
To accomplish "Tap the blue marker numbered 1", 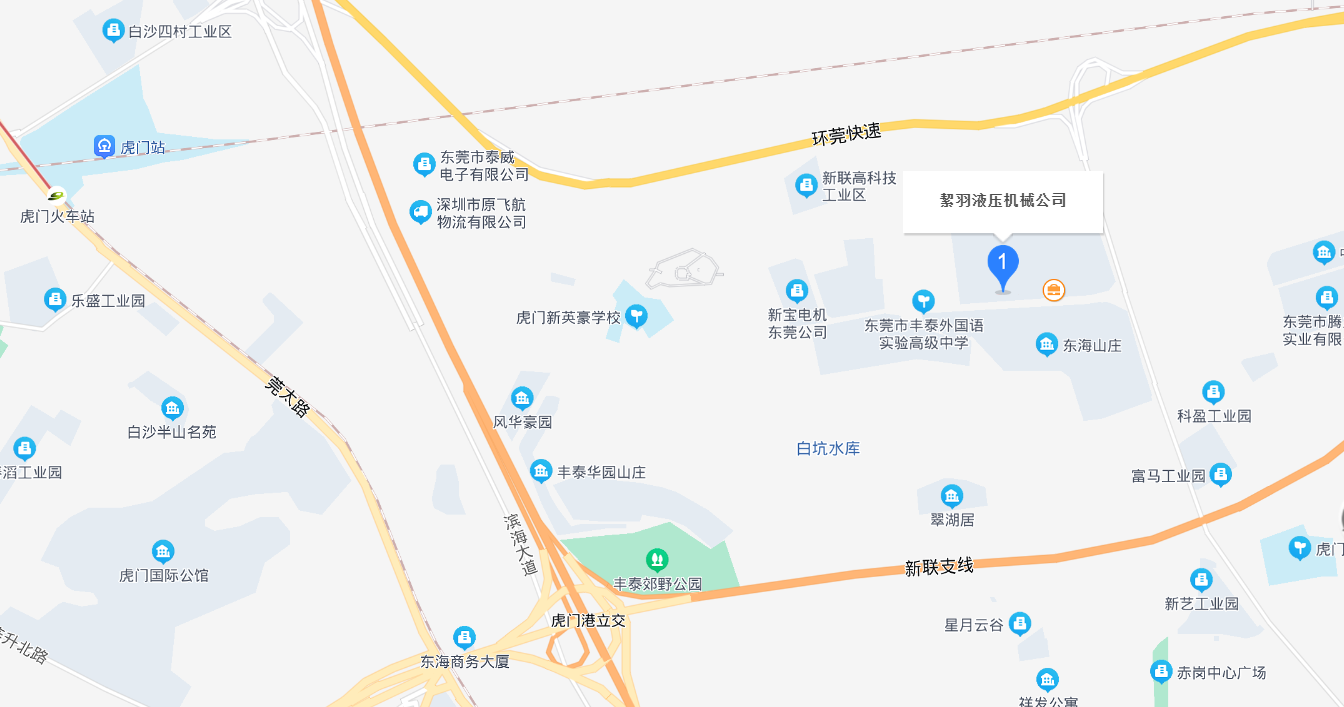I will tap(1003, 265).
